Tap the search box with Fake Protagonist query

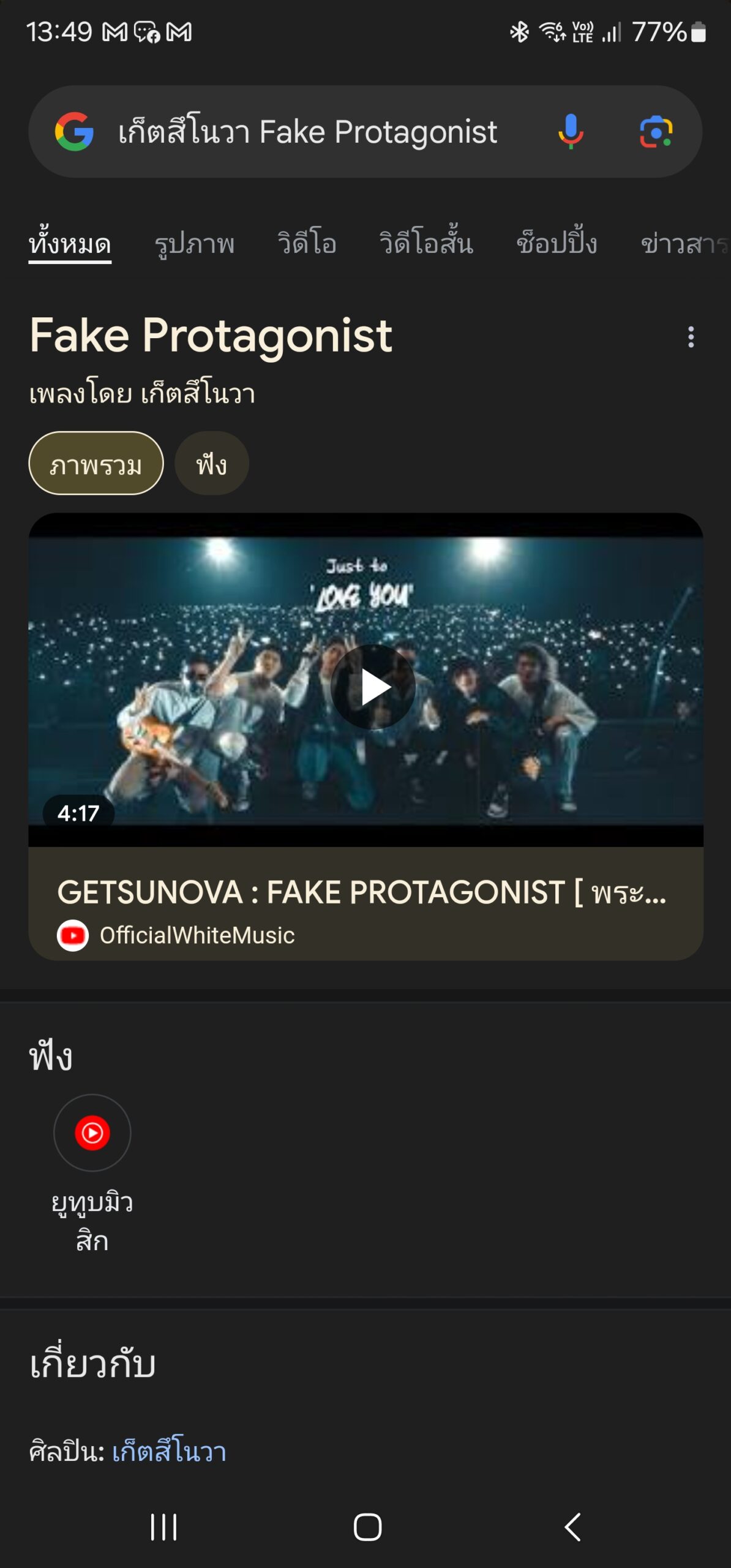point(306,132)
